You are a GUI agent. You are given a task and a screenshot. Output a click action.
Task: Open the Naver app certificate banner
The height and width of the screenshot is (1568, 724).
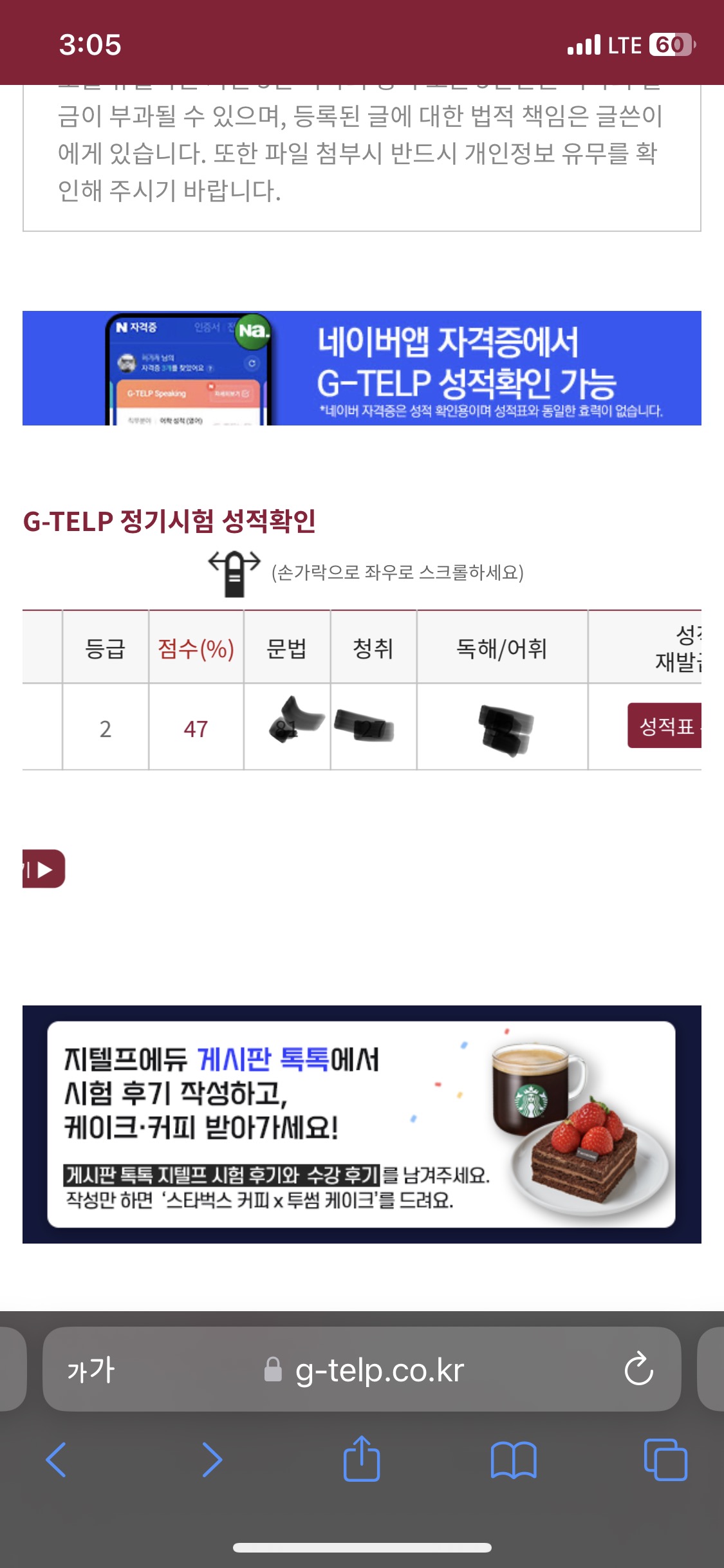coord(362,368)
